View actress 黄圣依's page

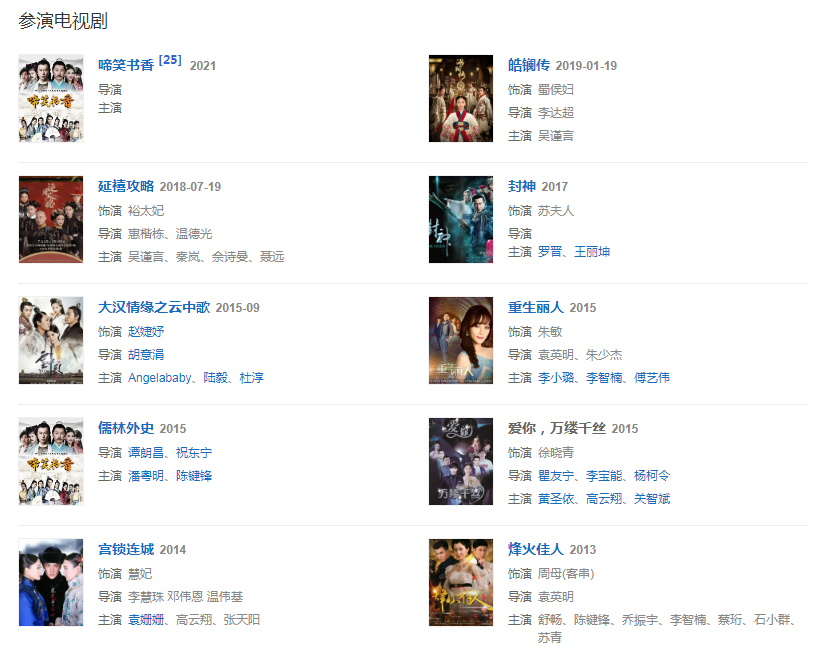click(x=556, y=499)
